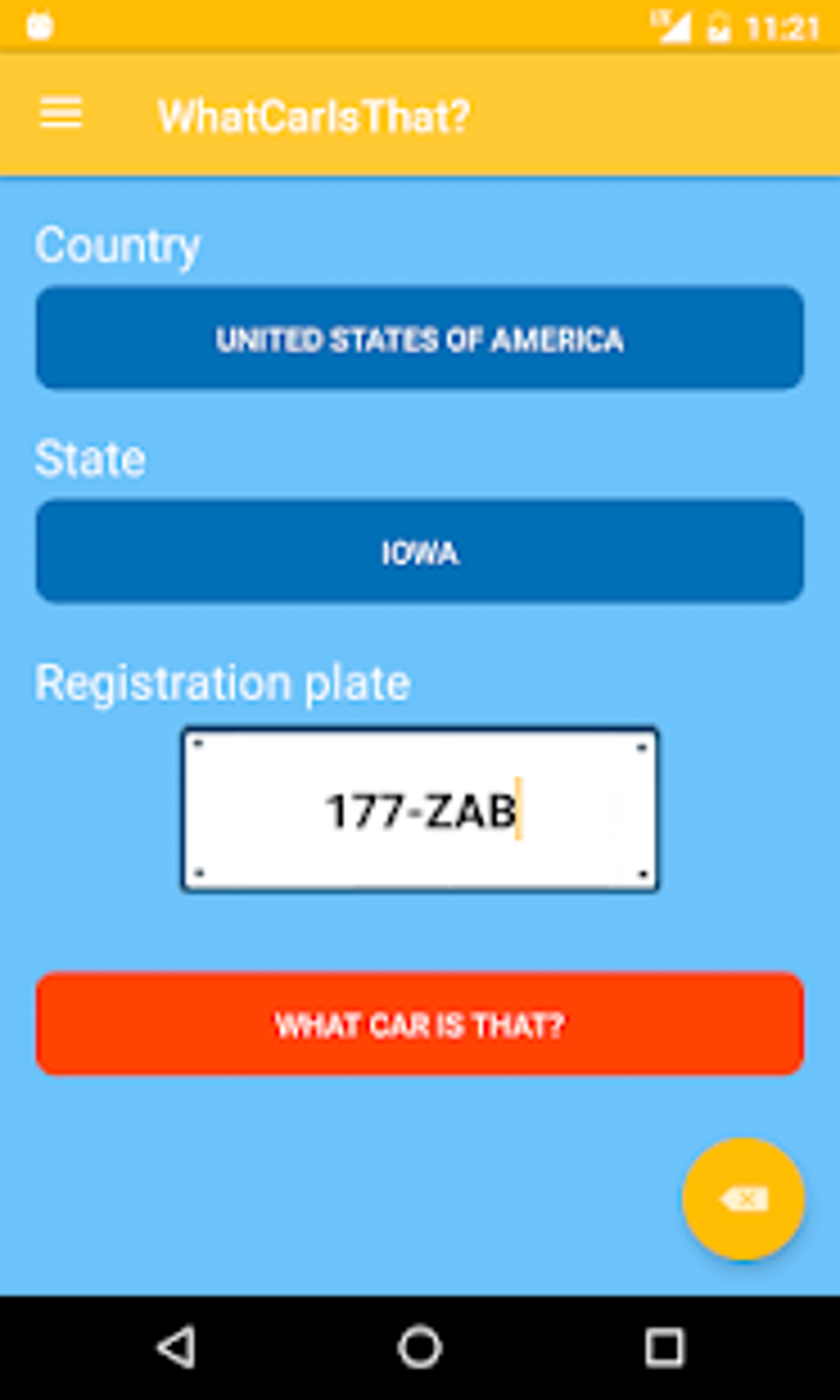Screen dimensions: 840x1400
Task: Tap the What Car Is That? button
Action: click(419, 1024)
